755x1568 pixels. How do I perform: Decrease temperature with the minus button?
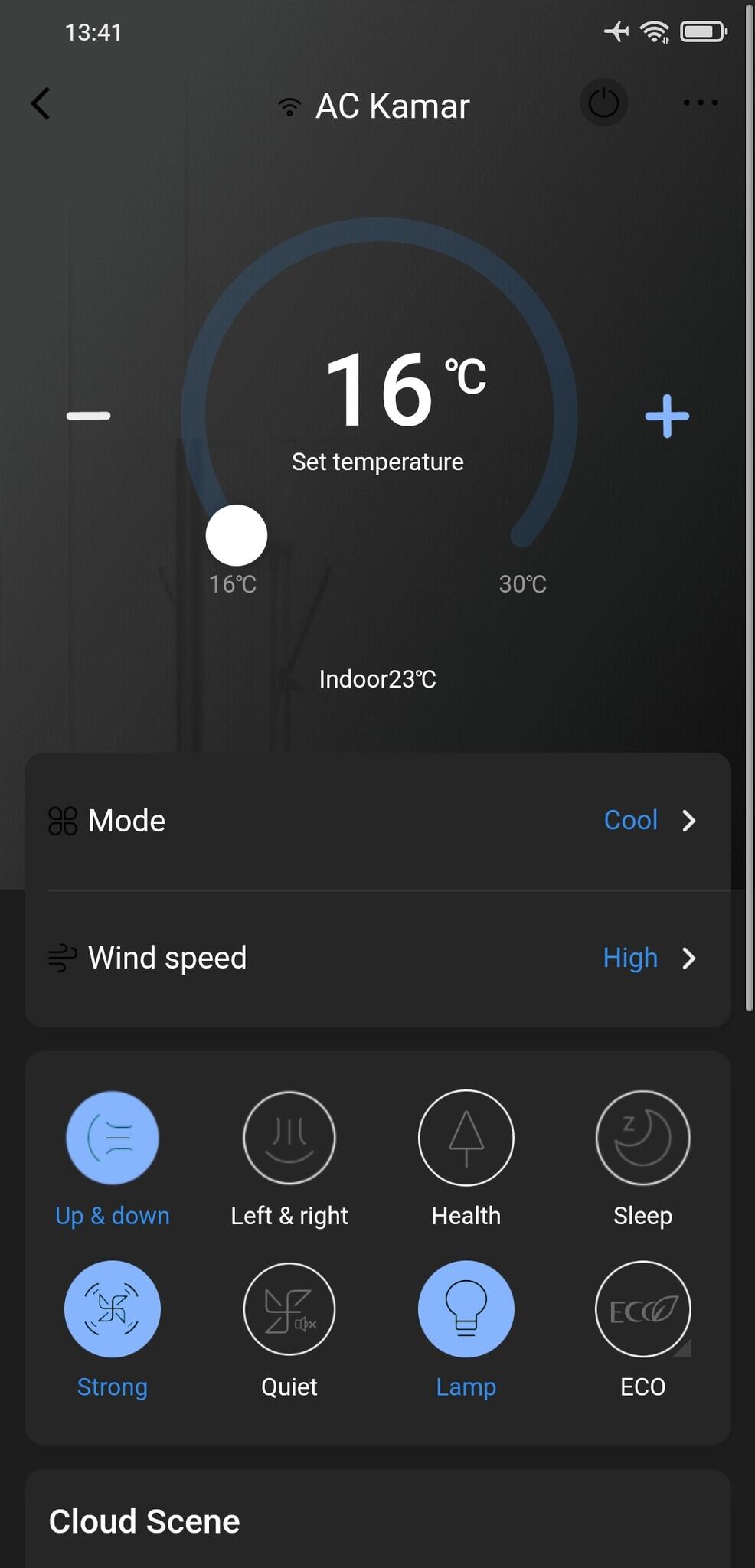click(x=88, y=416)
